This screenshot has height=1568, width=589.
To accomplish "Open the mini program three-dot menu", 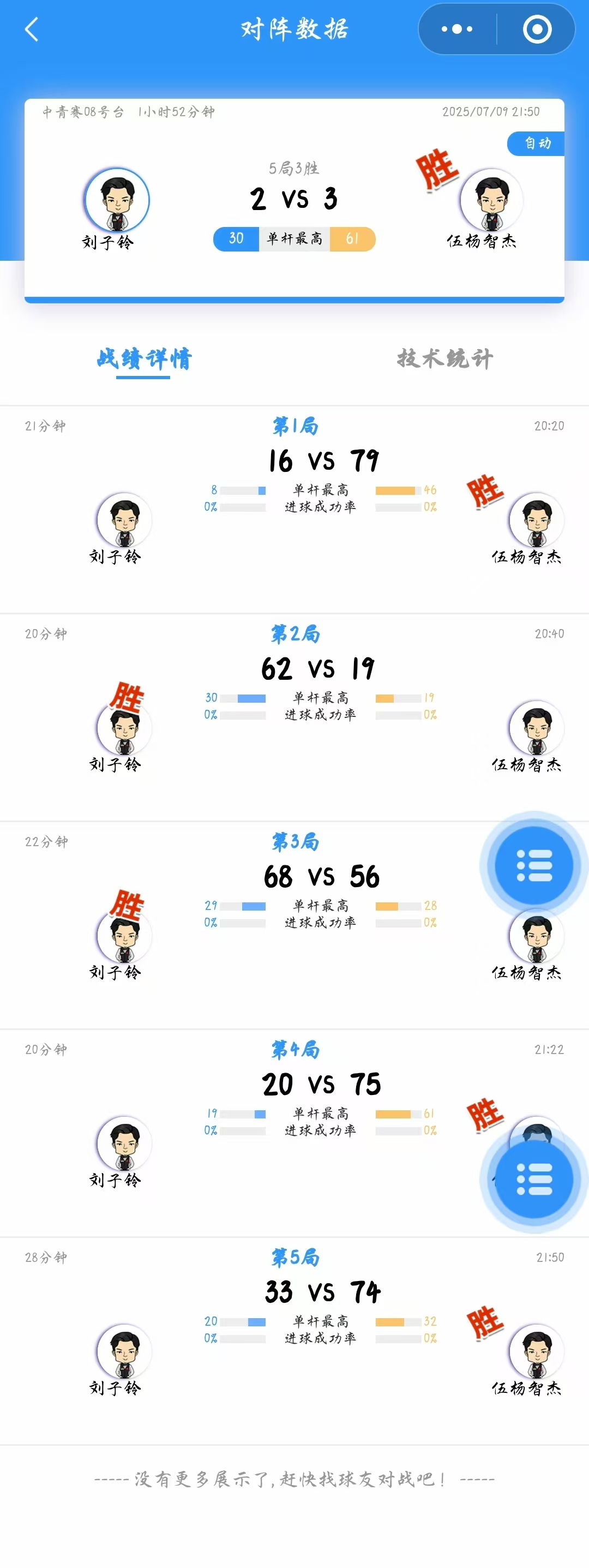I will click(457, 29).
